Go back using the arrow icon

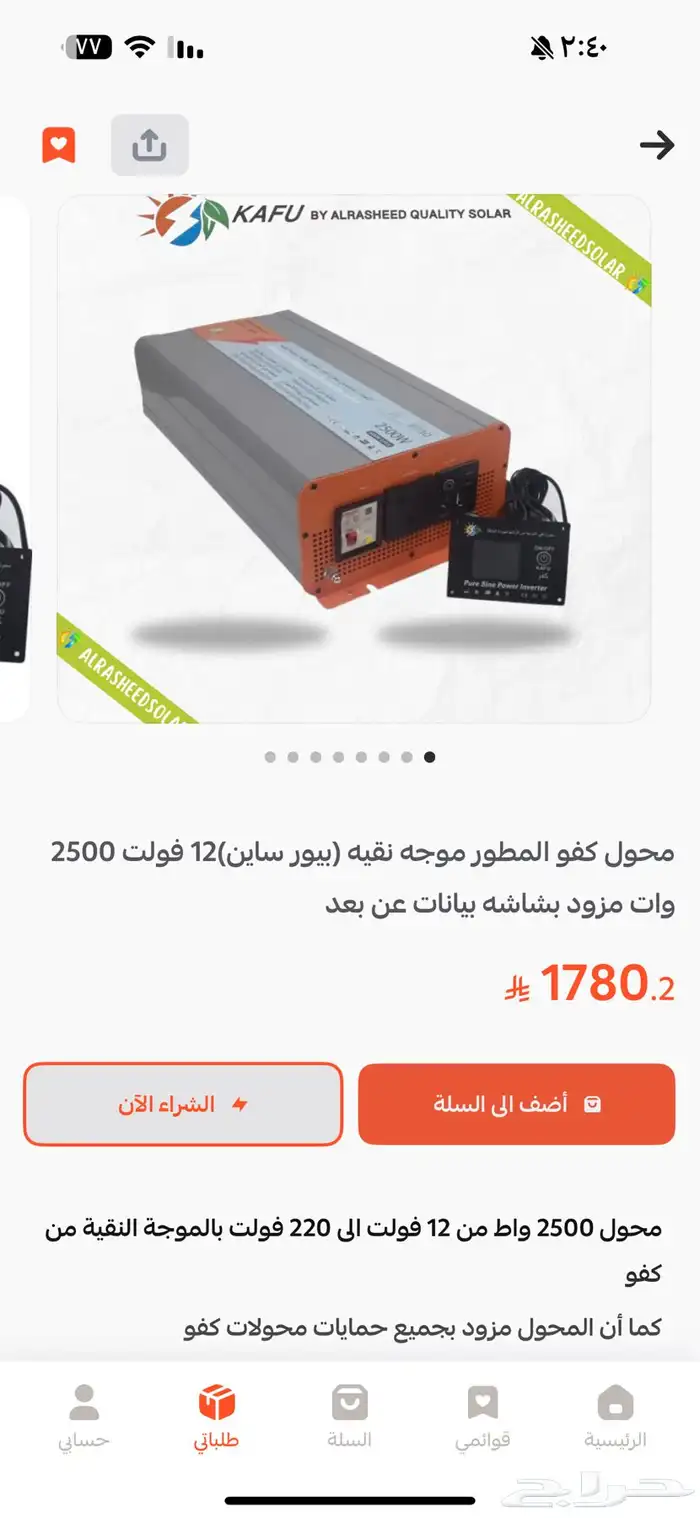pyautogui.click(x=656, y=146)
